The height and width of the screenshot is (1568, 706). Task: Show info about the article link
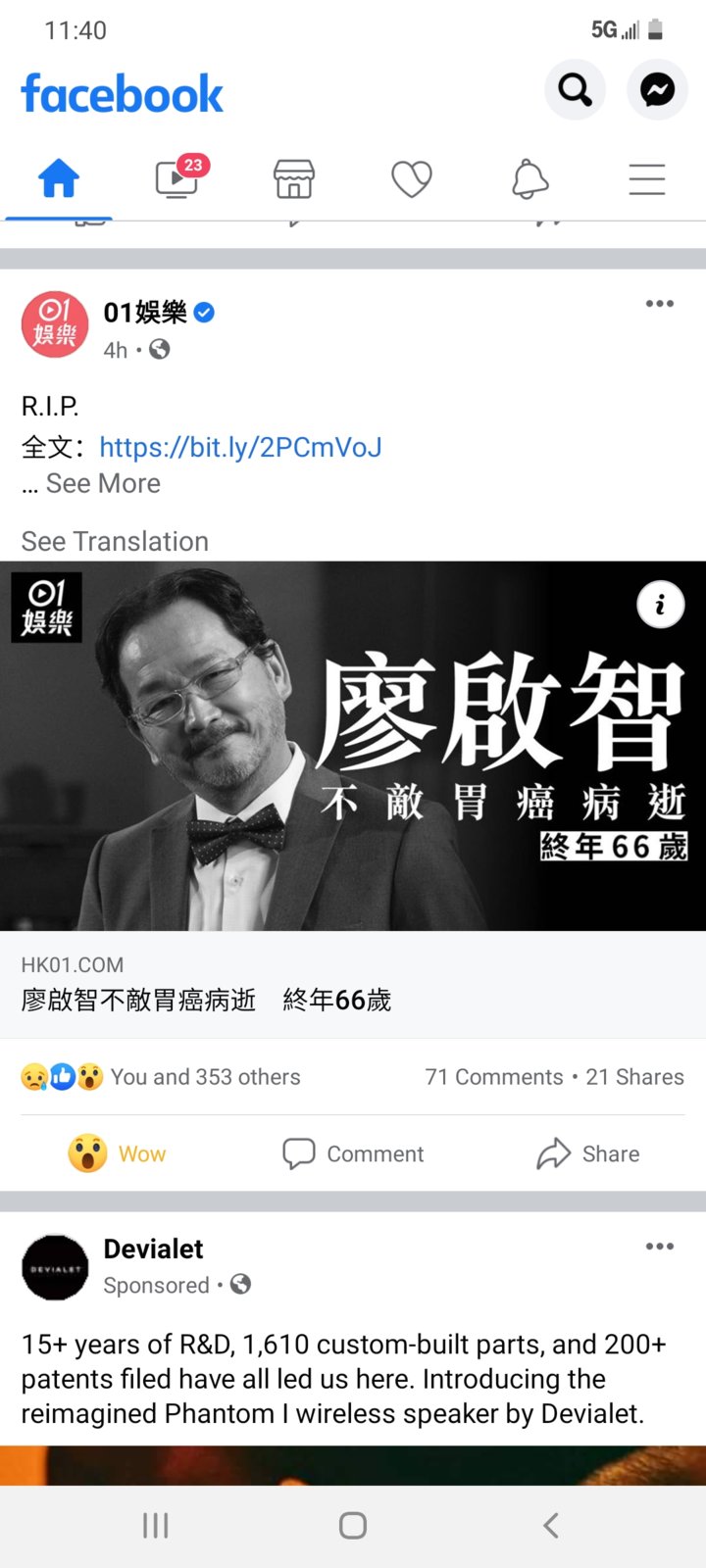coord(660,605)
